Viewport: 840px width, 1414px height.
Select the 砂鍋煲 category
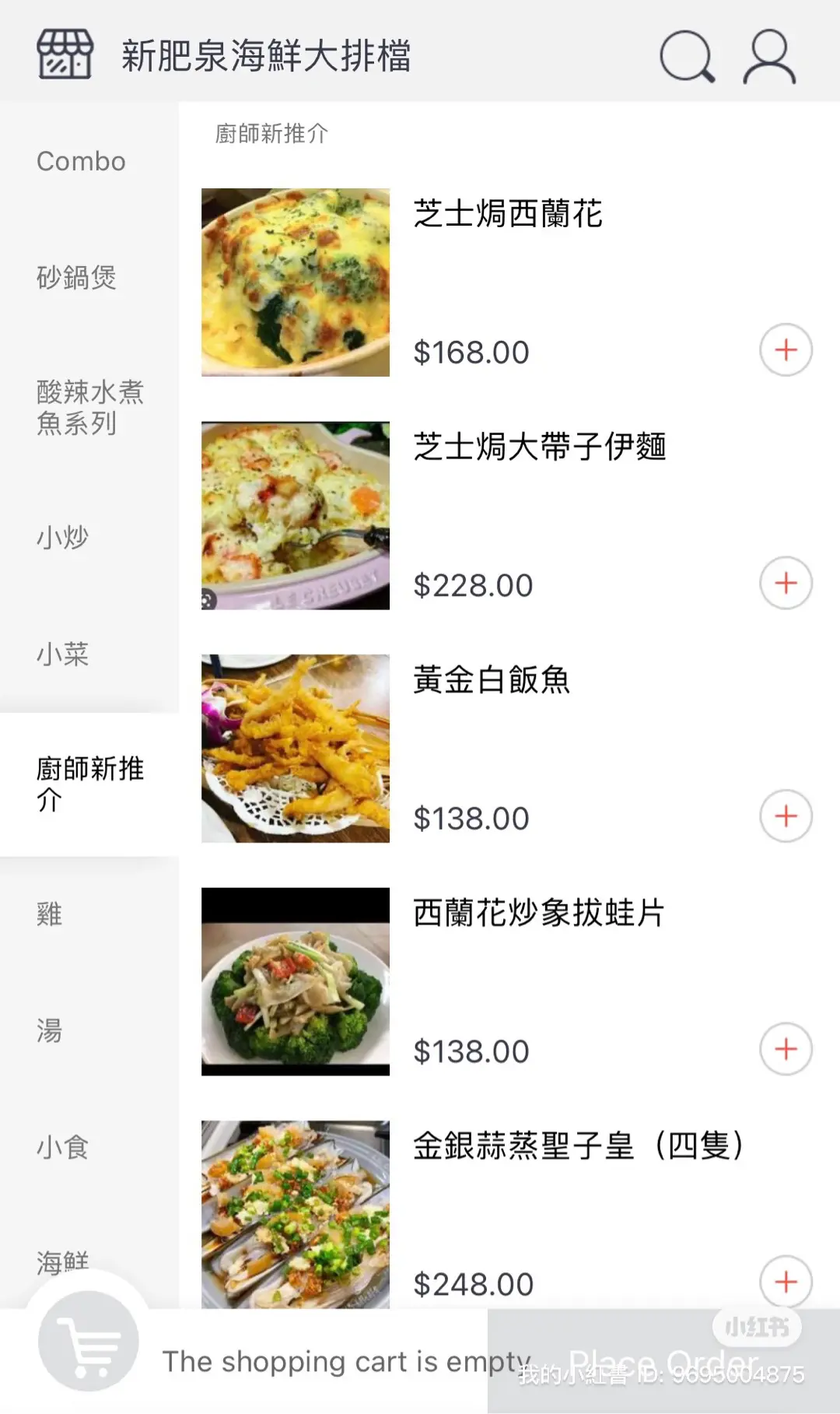click(x=89, y=277)
